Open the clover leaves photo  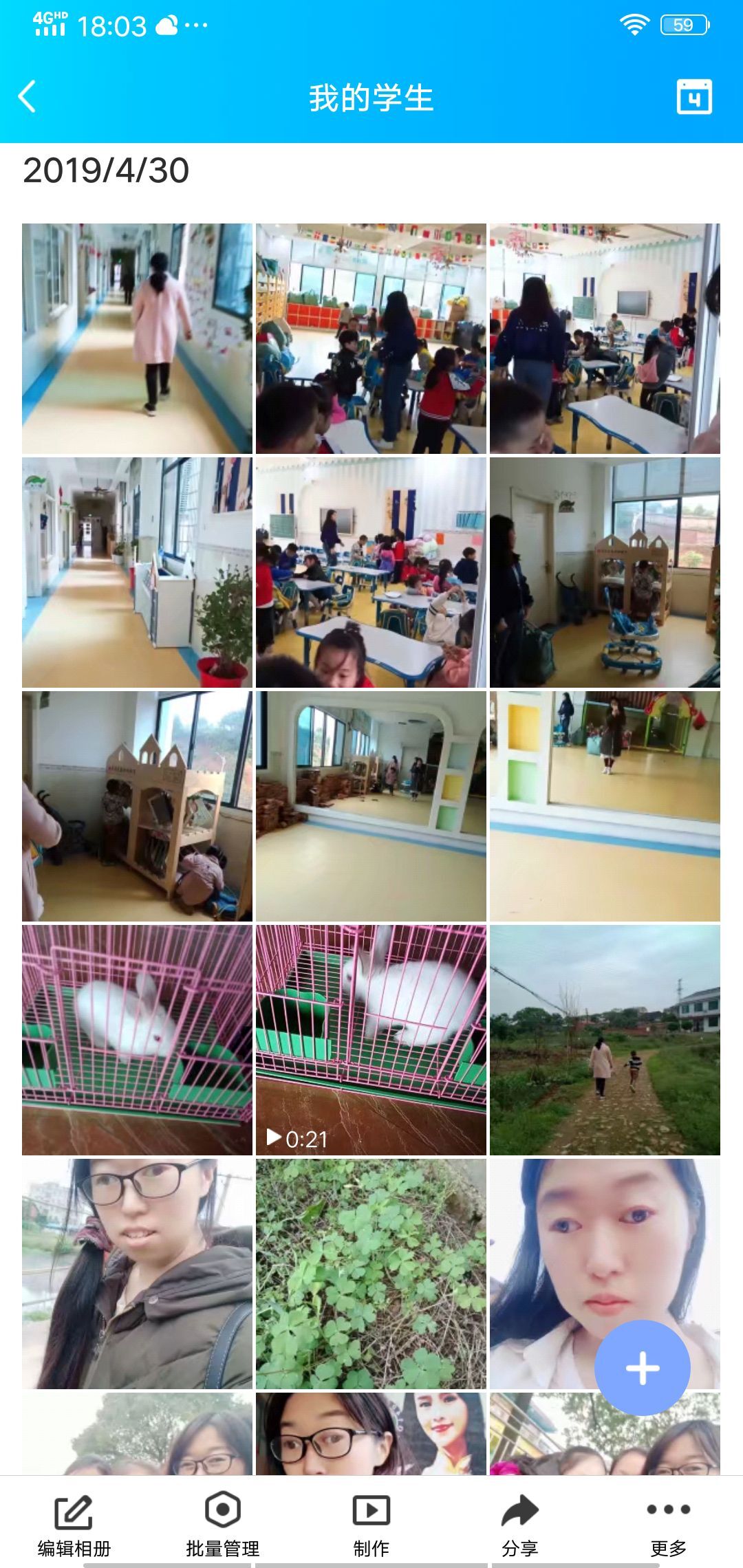coord(371,1274)
